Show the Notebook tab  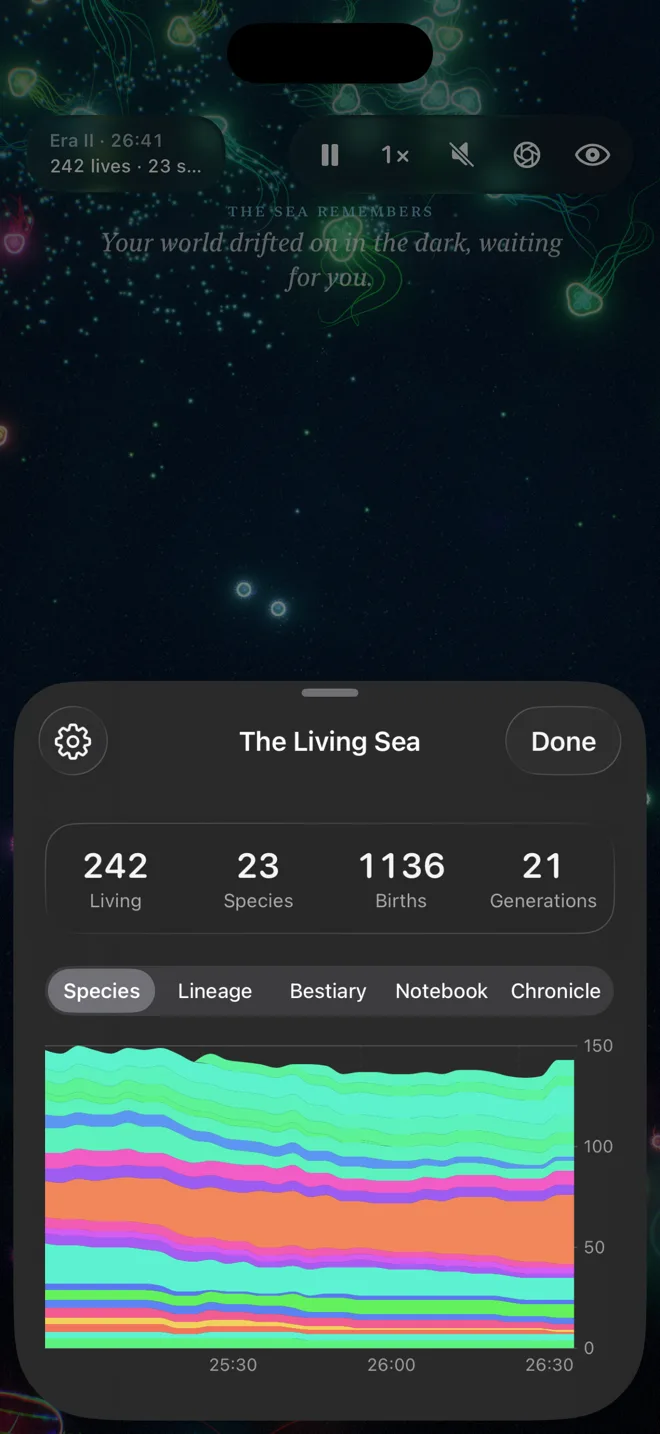pos(441,991)
